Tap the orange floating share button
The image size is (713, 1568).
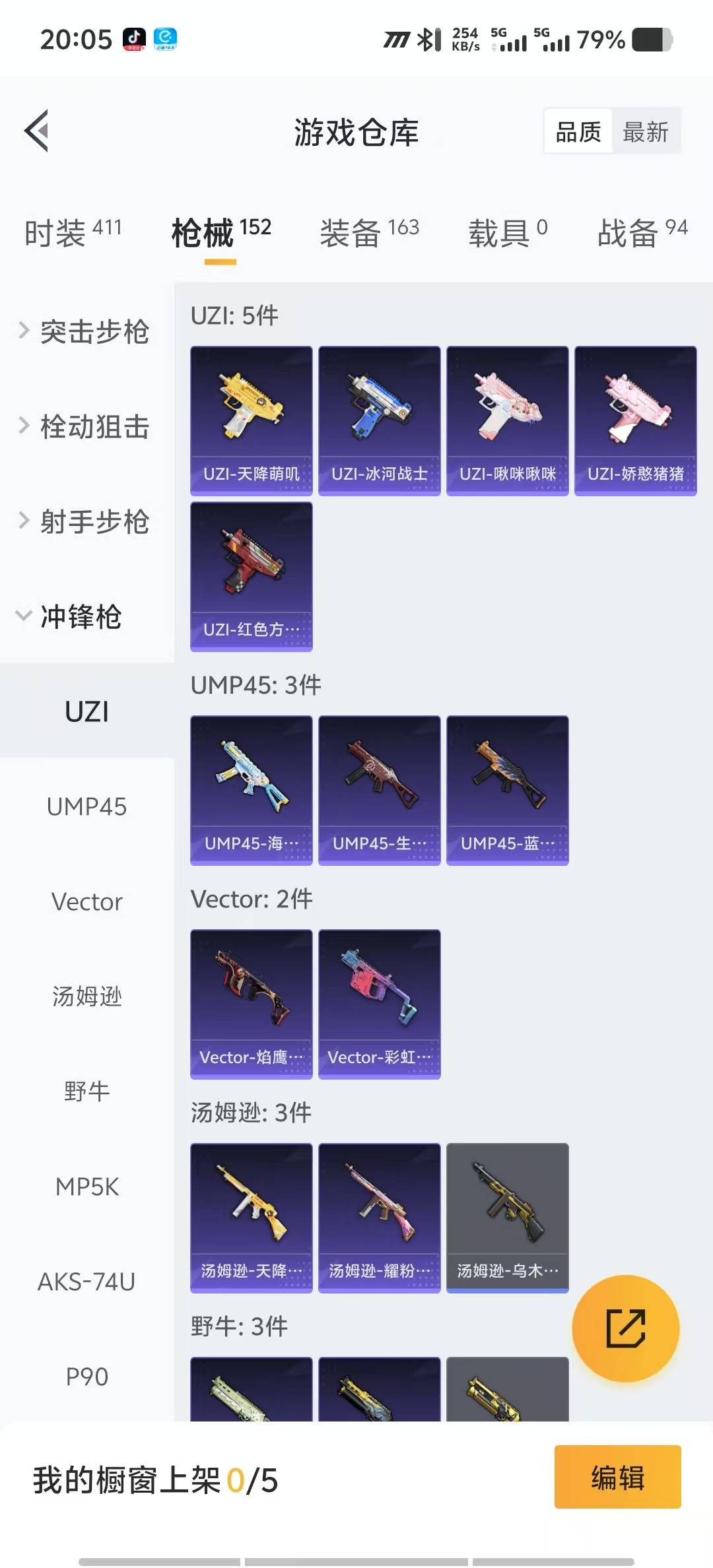pyautogui.click(x=625, y=1328)
